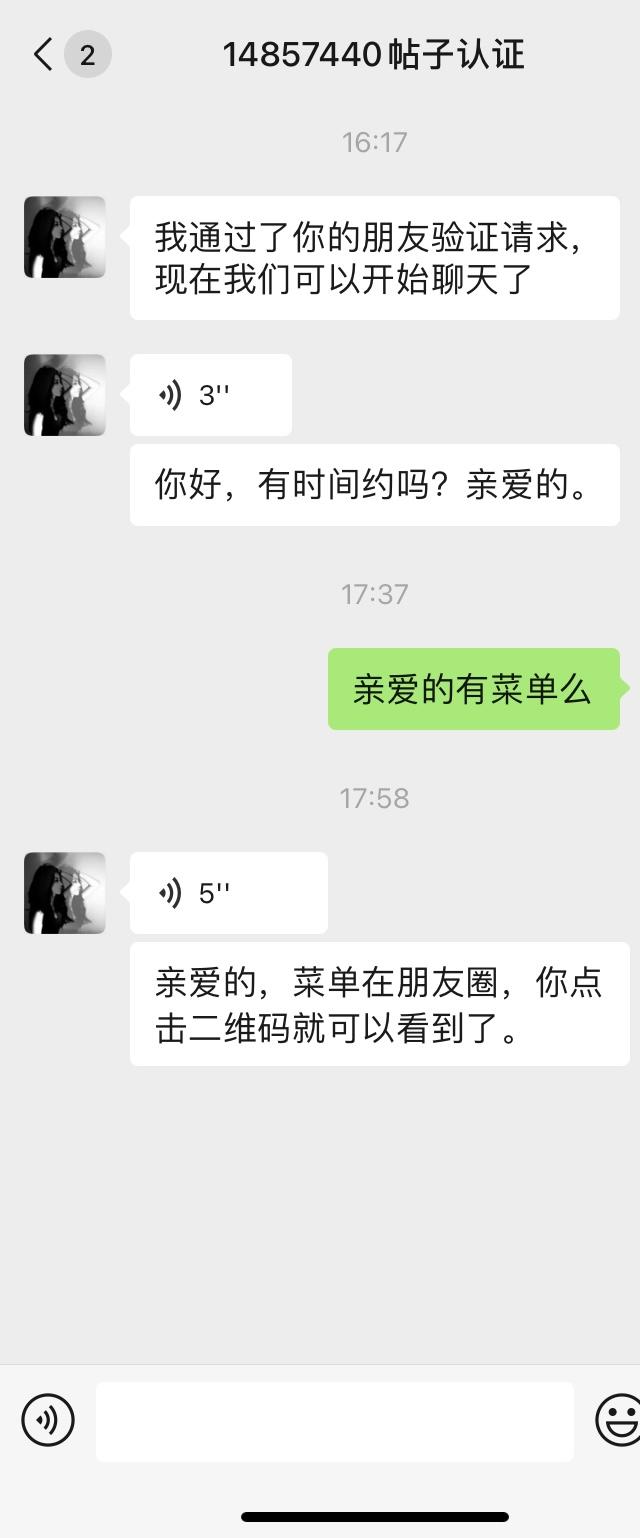Tap the message text input field
The image size is (640, 1538).
pyautogui.click(x=334, y=1421)
